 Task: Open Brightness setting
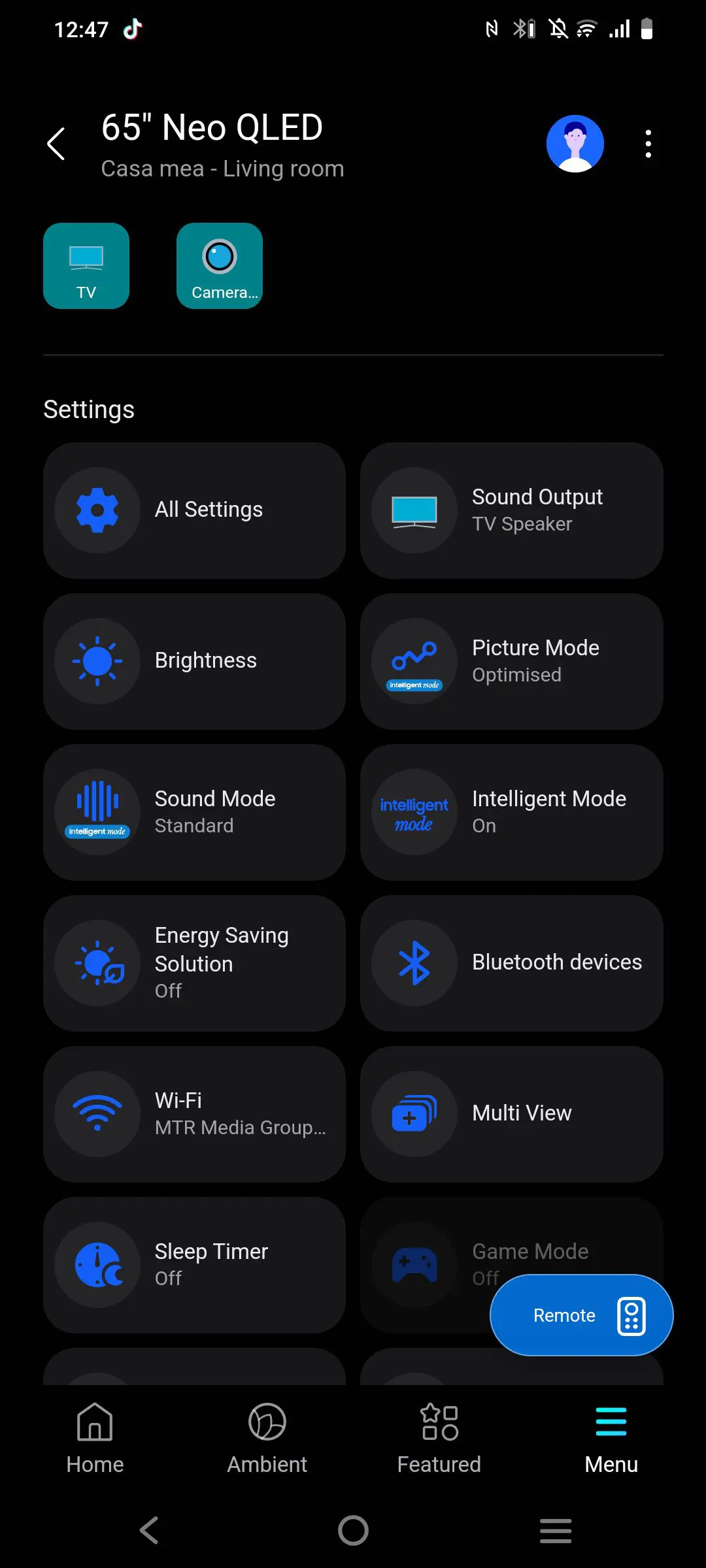(x=194, y=661)
